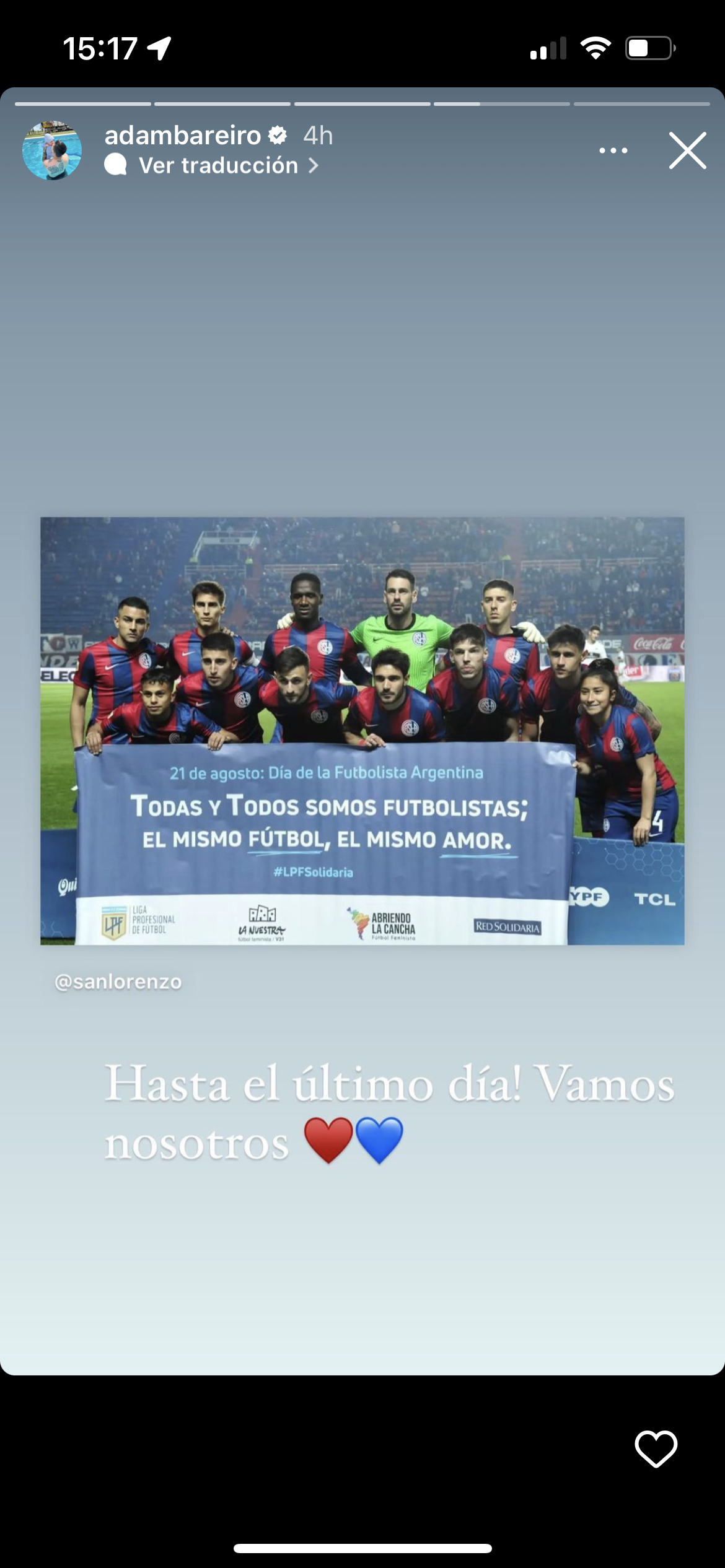Tap the adambareiro username
Screen dimensions: 725x1568
(x=183, y=136)
